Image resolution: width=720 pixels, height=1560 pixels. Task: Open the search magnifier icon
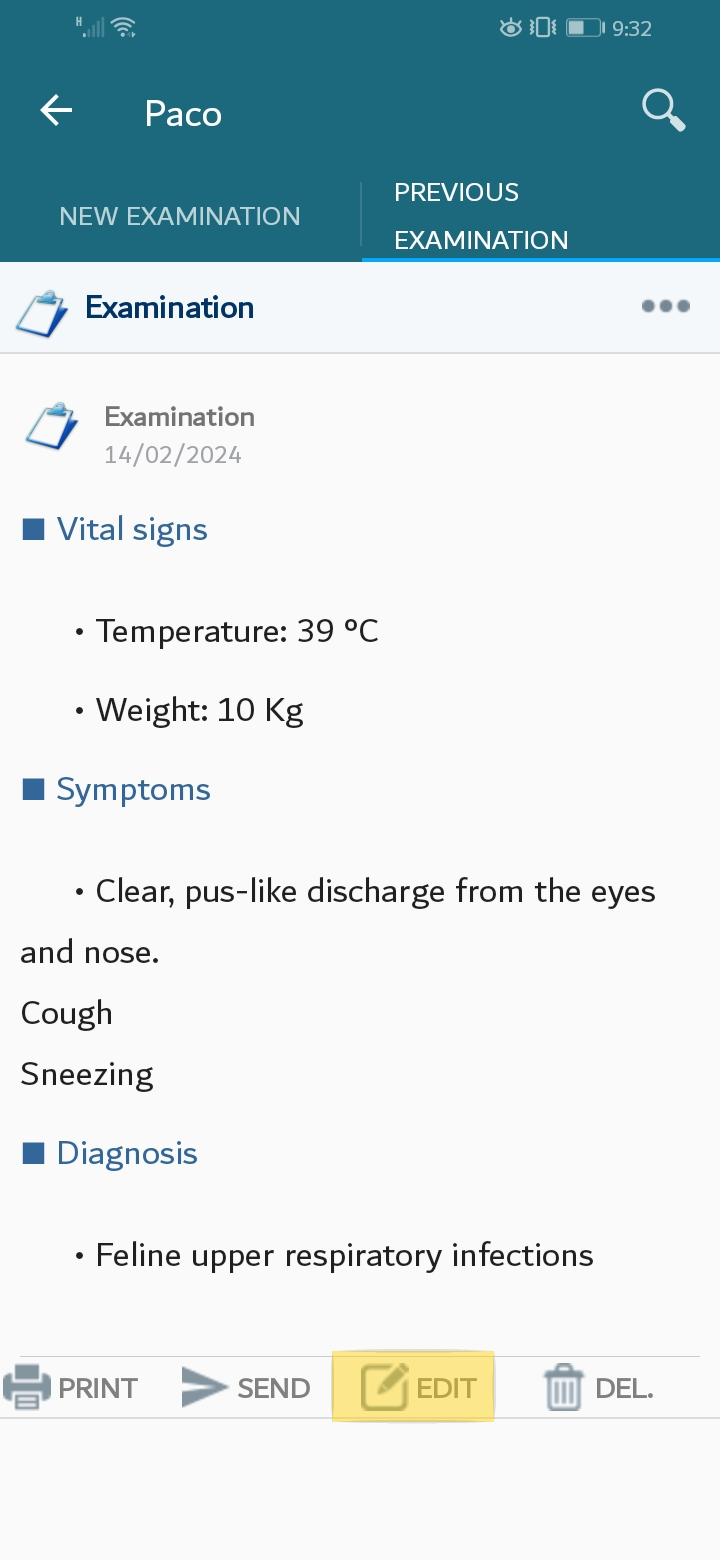pos(663,110)
